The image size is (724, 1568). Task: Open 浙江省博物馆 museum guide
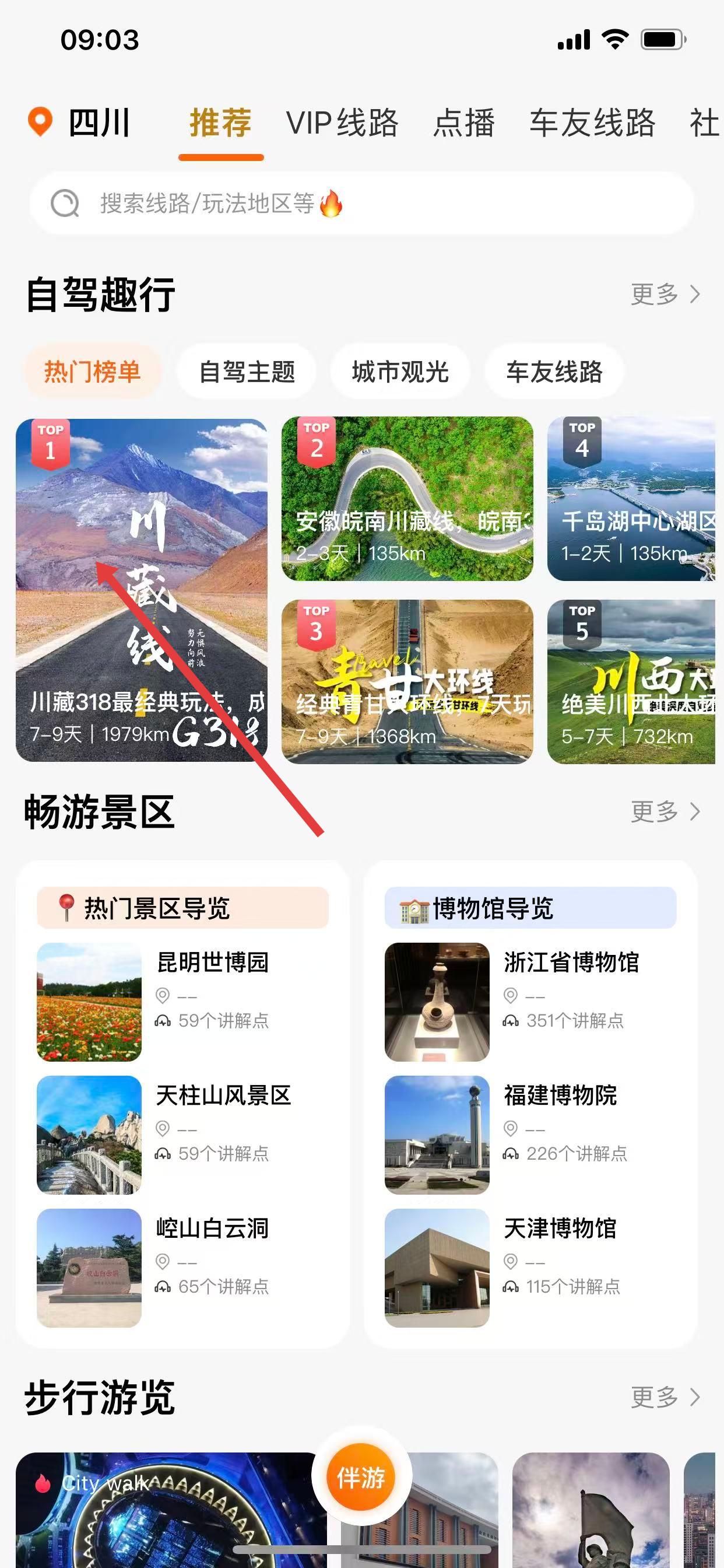click(x=529, y=1002)
